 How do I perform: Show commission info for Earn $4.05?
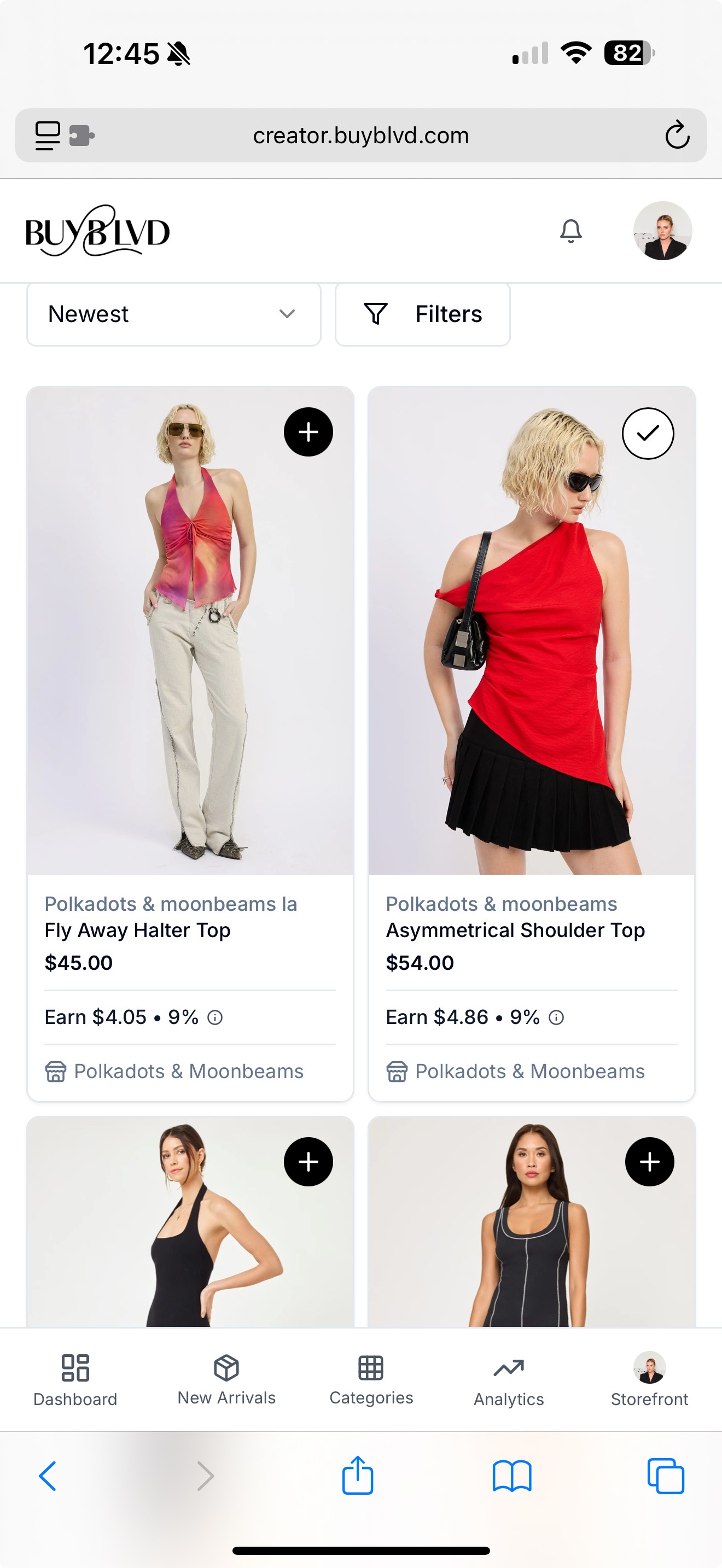215,1018
